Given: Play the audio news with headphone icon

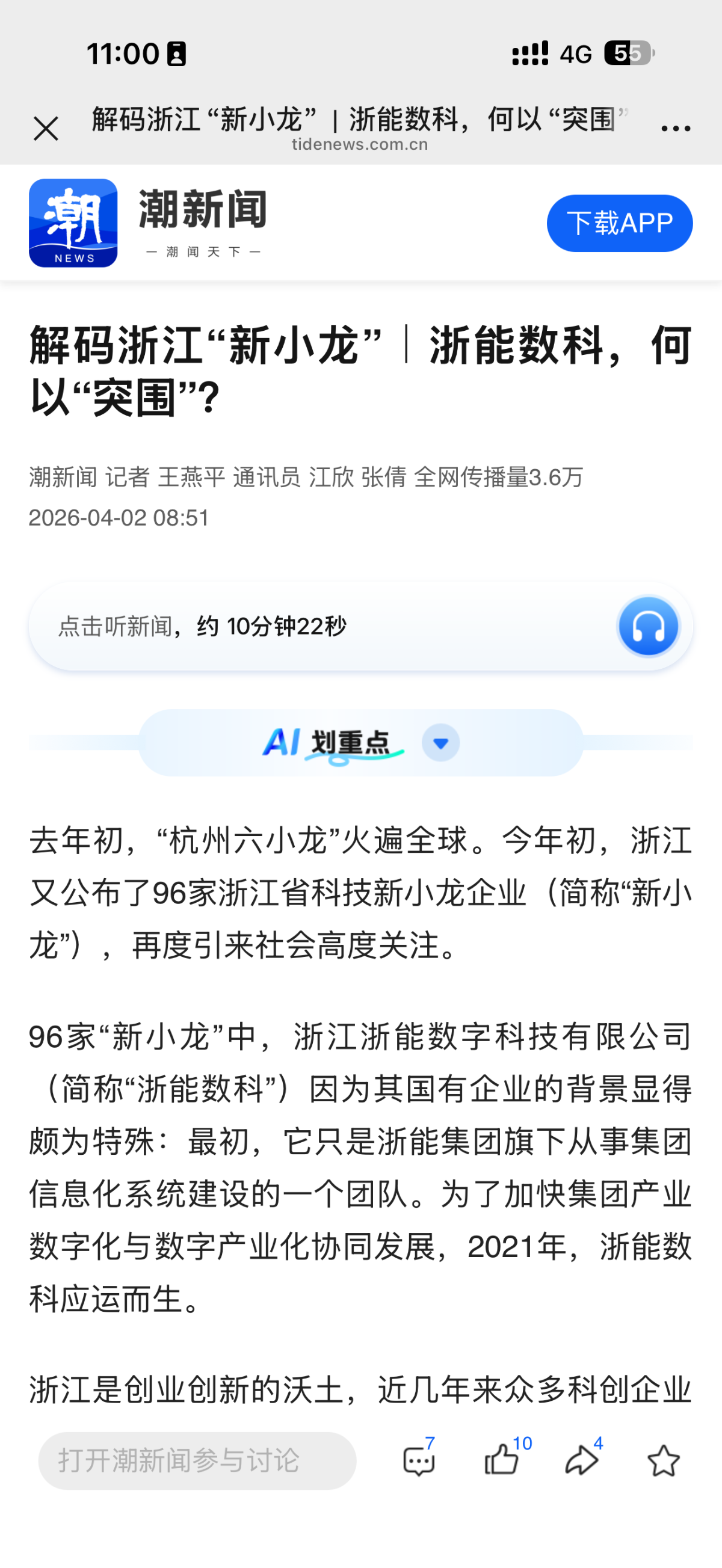Looking at the screenshot, I should pyautogui.click(x=648, y=626).
